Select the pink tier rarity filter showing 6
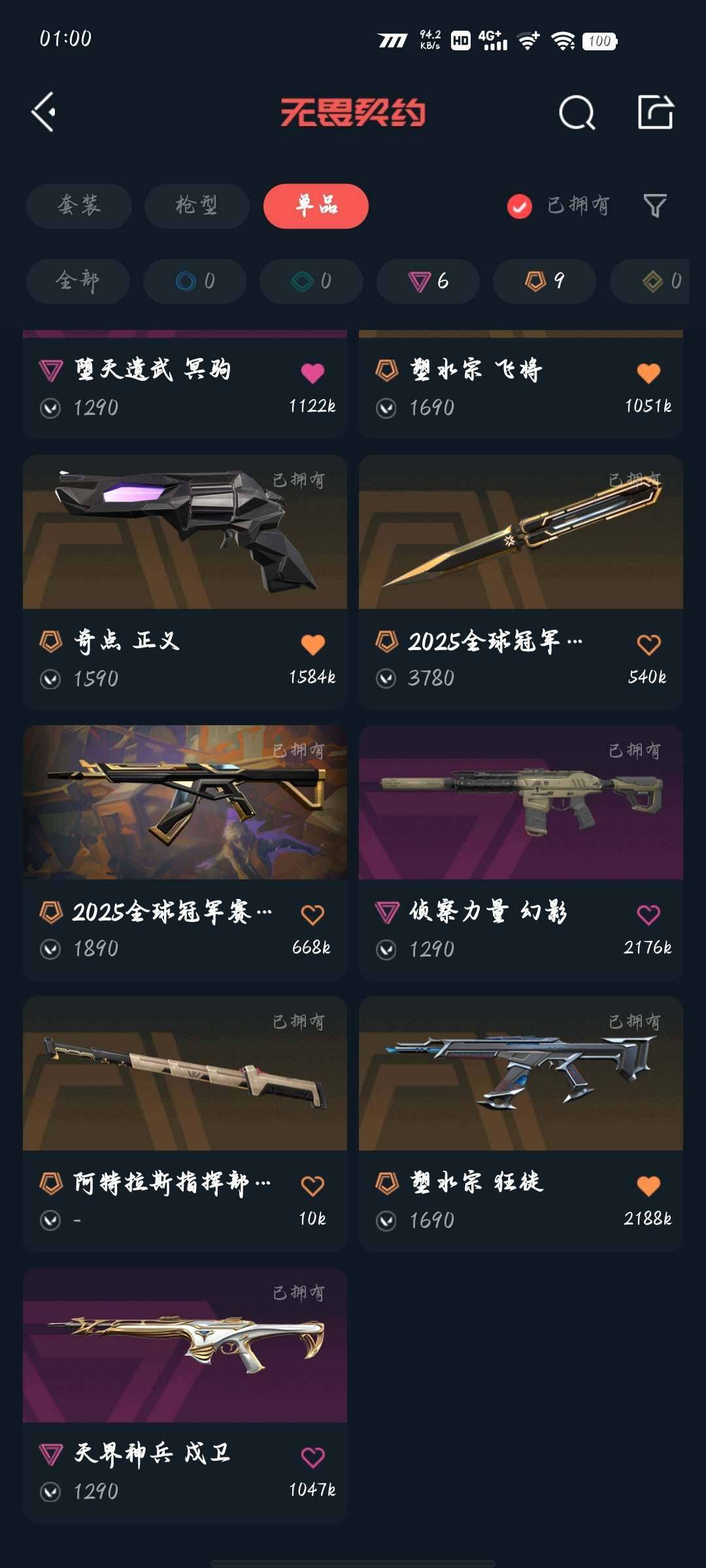The height and width of the screenshot is (1568, 706). coord(427,280)
